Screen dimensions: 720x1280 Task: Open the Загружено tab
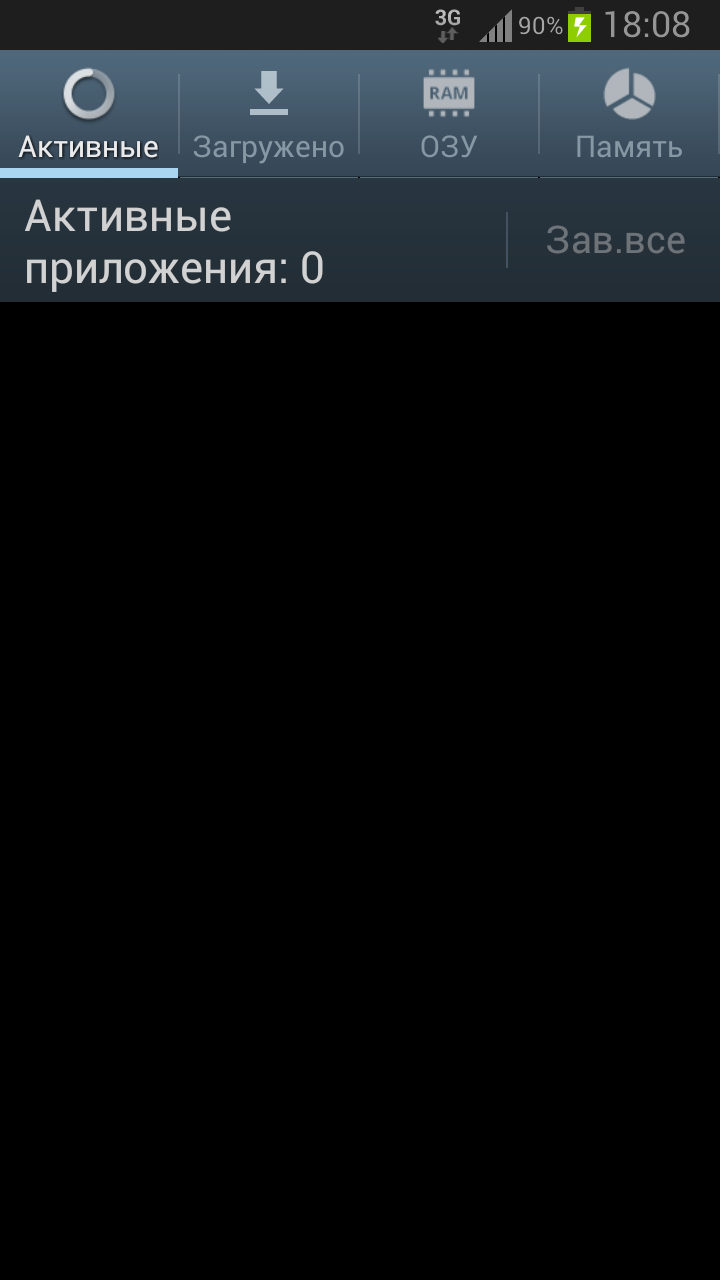tap(268, 115)
